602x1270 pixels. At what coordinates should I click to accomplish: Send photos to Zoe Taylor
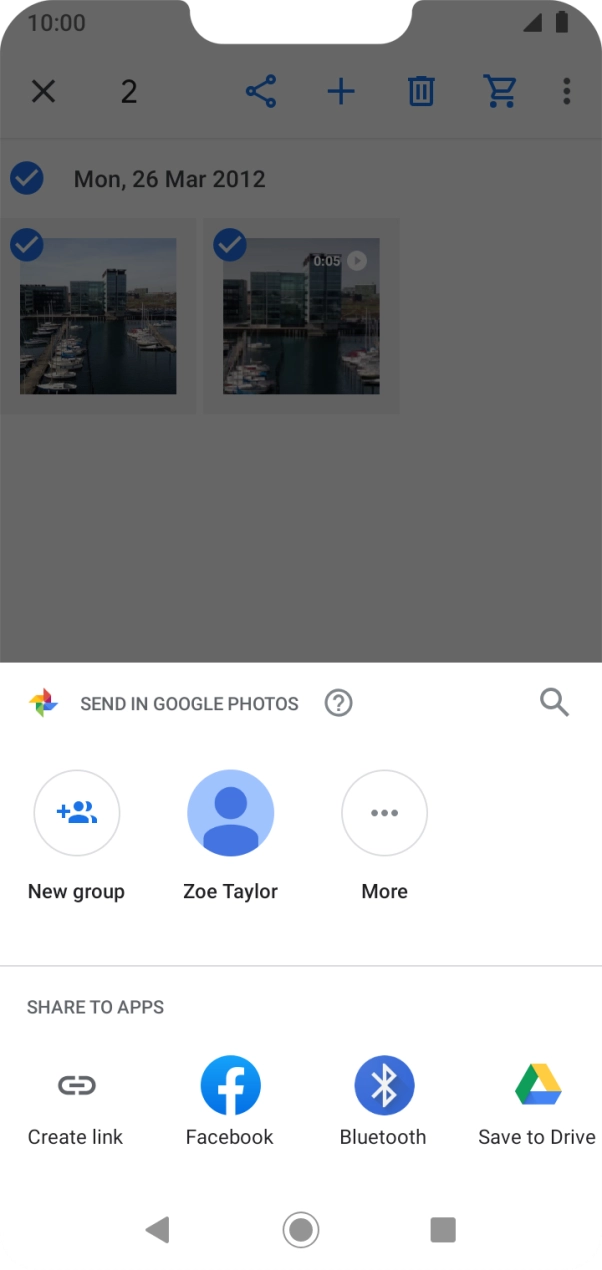230,813
